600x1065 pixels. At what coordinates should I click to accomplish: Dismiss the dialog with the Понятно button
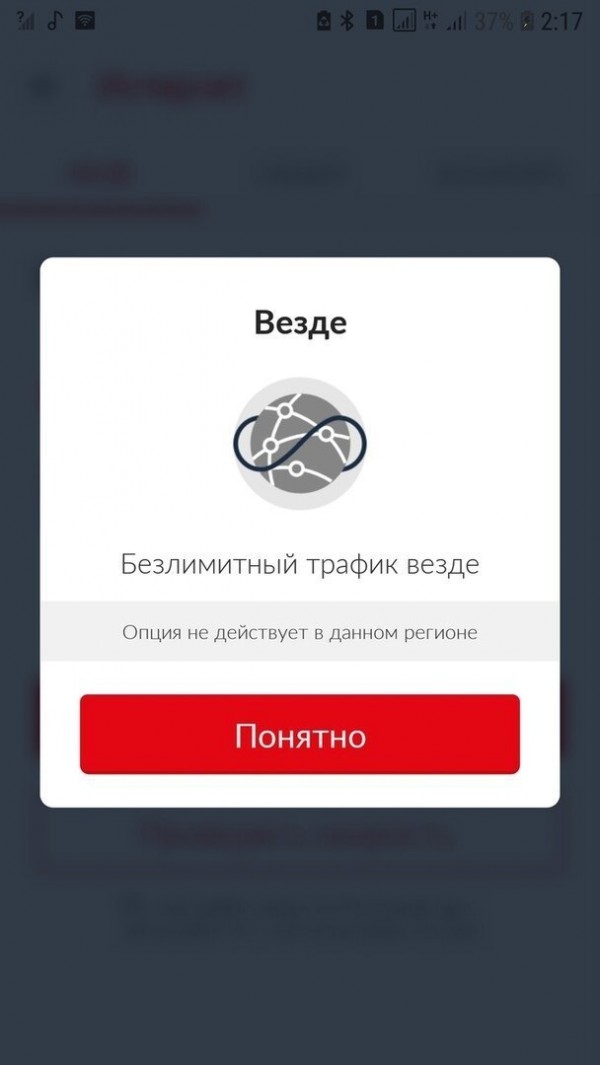[x=300, y=735]
